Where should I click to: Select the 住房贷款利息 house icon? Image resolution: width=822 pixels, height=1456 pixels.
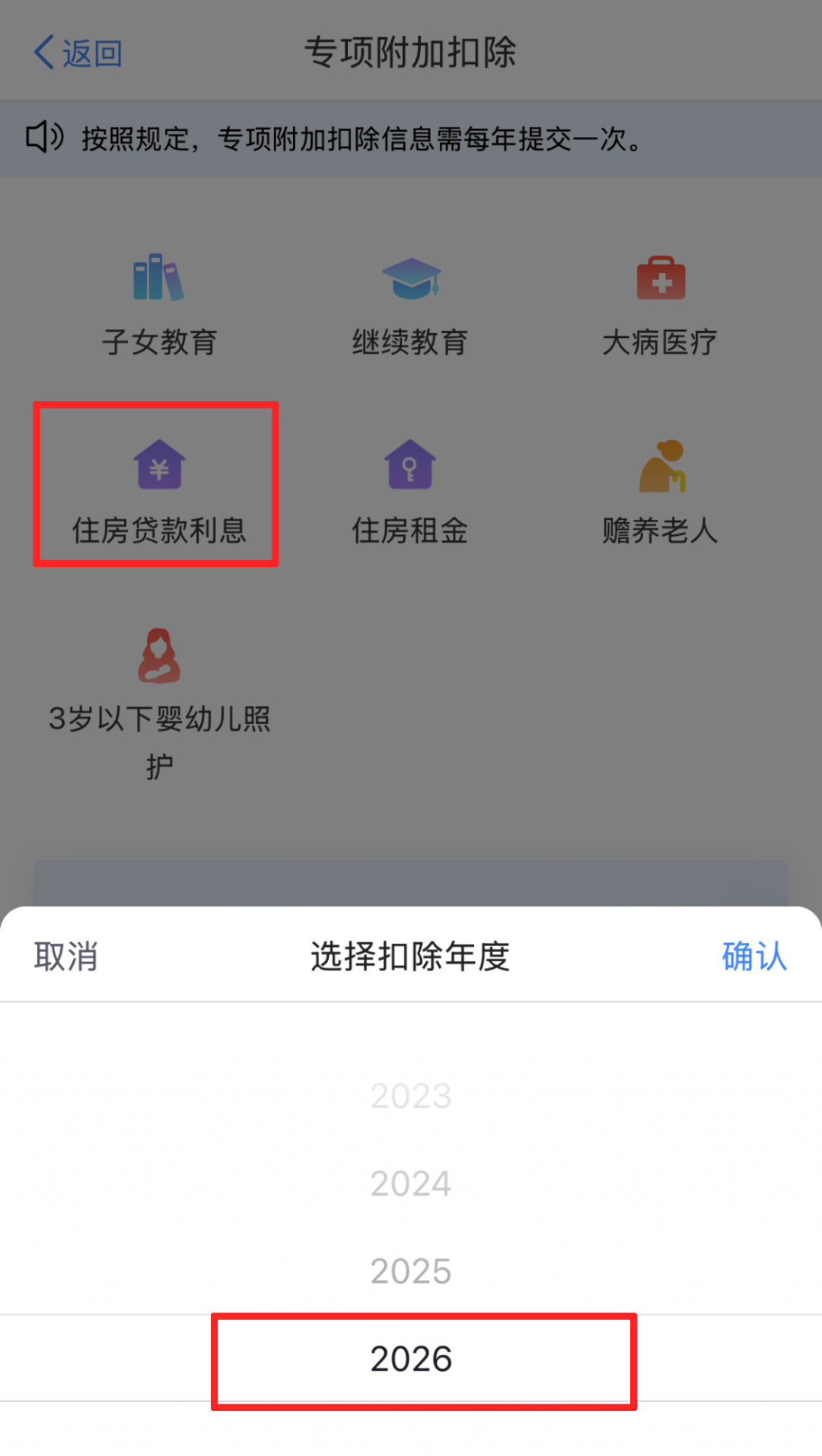(x=158, y=466)
